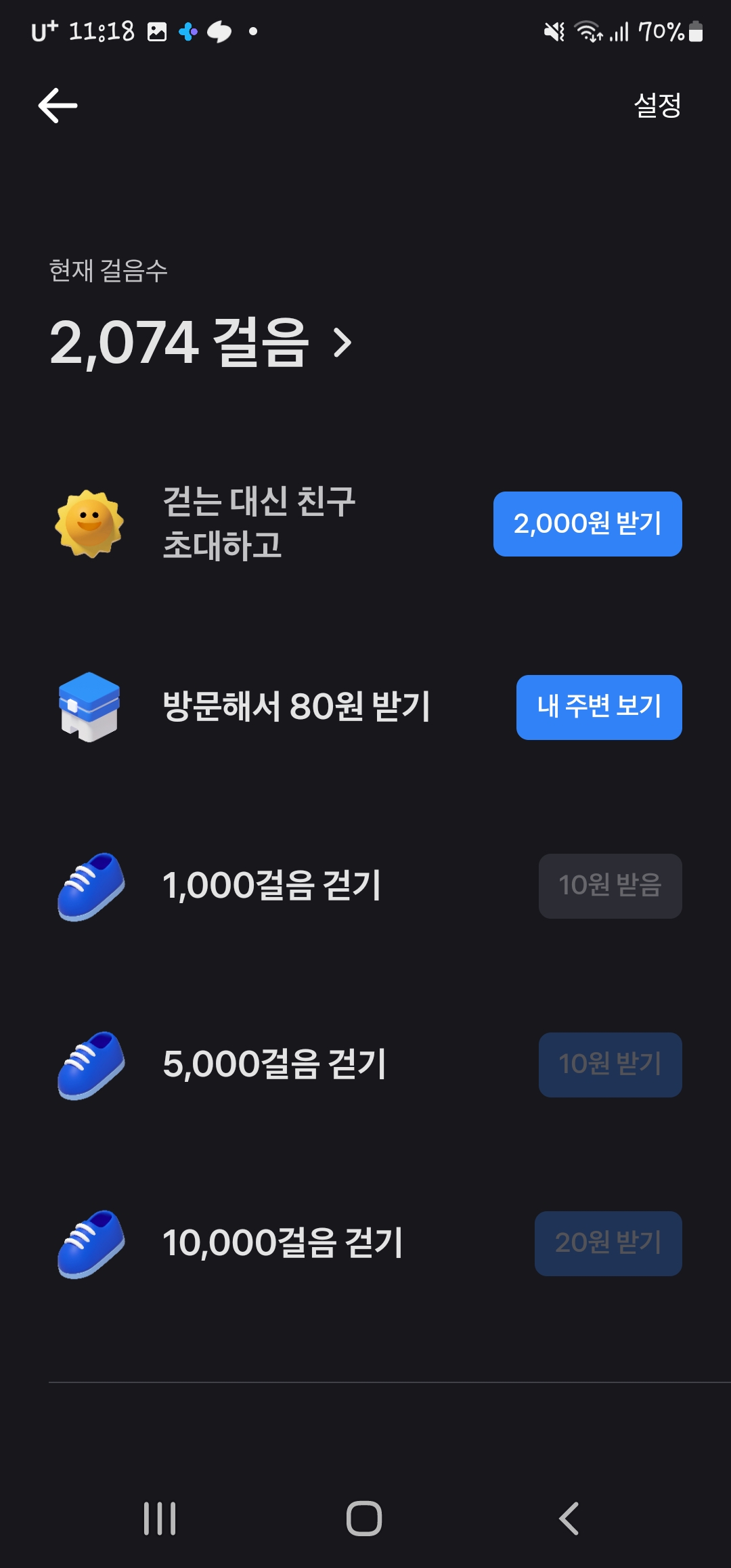Tap the 10원 받음 button for 1,000걸음
Viewport: 731px width, 1568px height.
[610, 886]
